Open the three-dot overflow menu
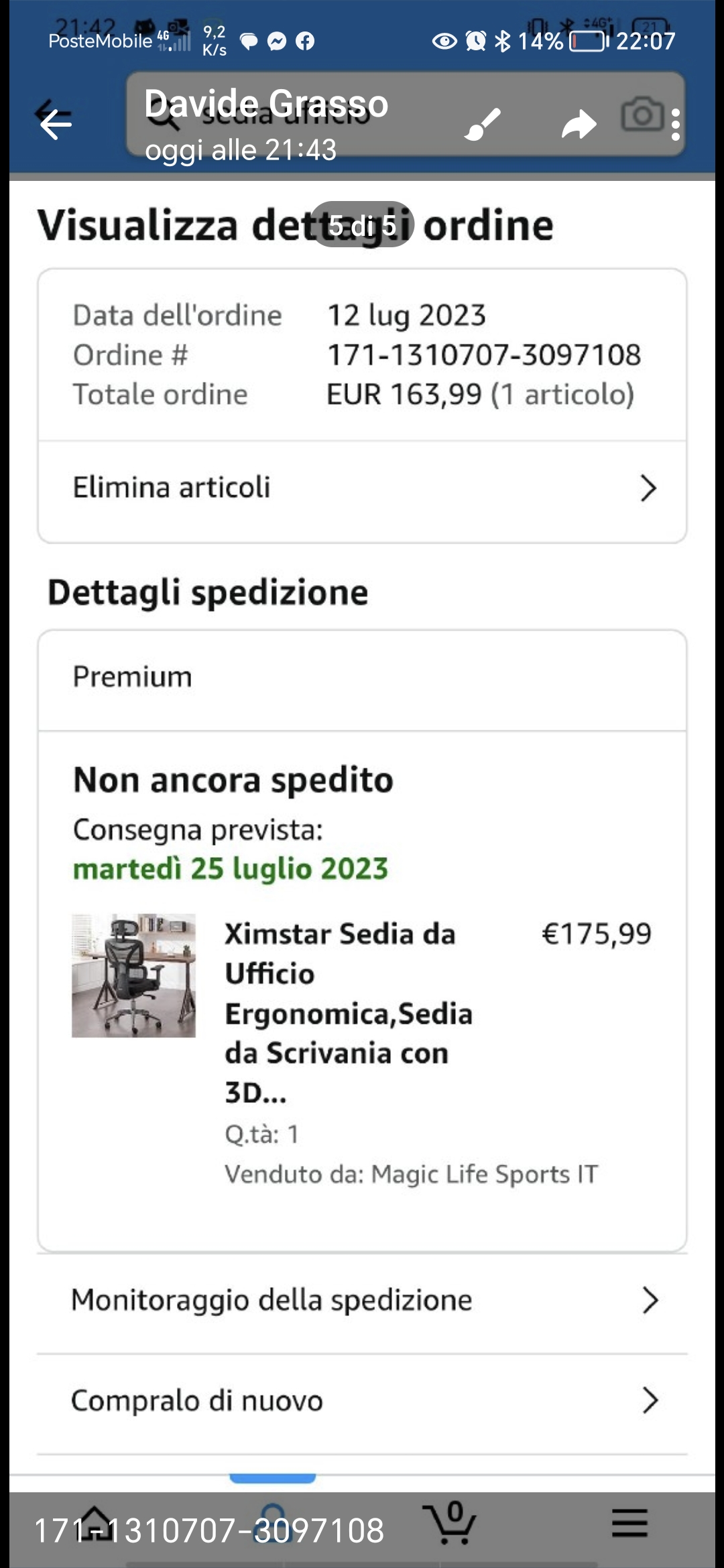This screenshot has height=1568, width=724. (675, 125)
